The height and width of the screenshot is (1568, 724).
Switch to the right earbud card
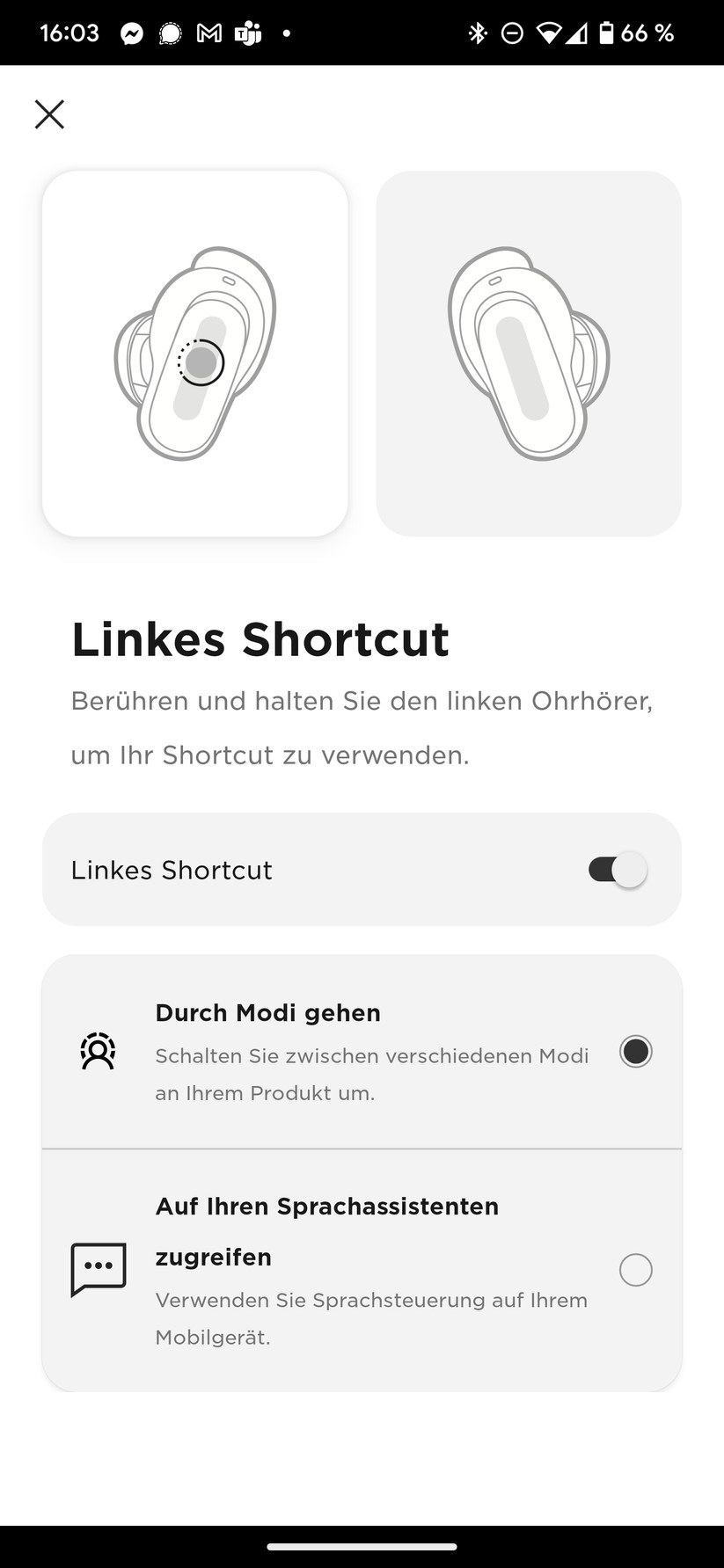pos(528,354)
